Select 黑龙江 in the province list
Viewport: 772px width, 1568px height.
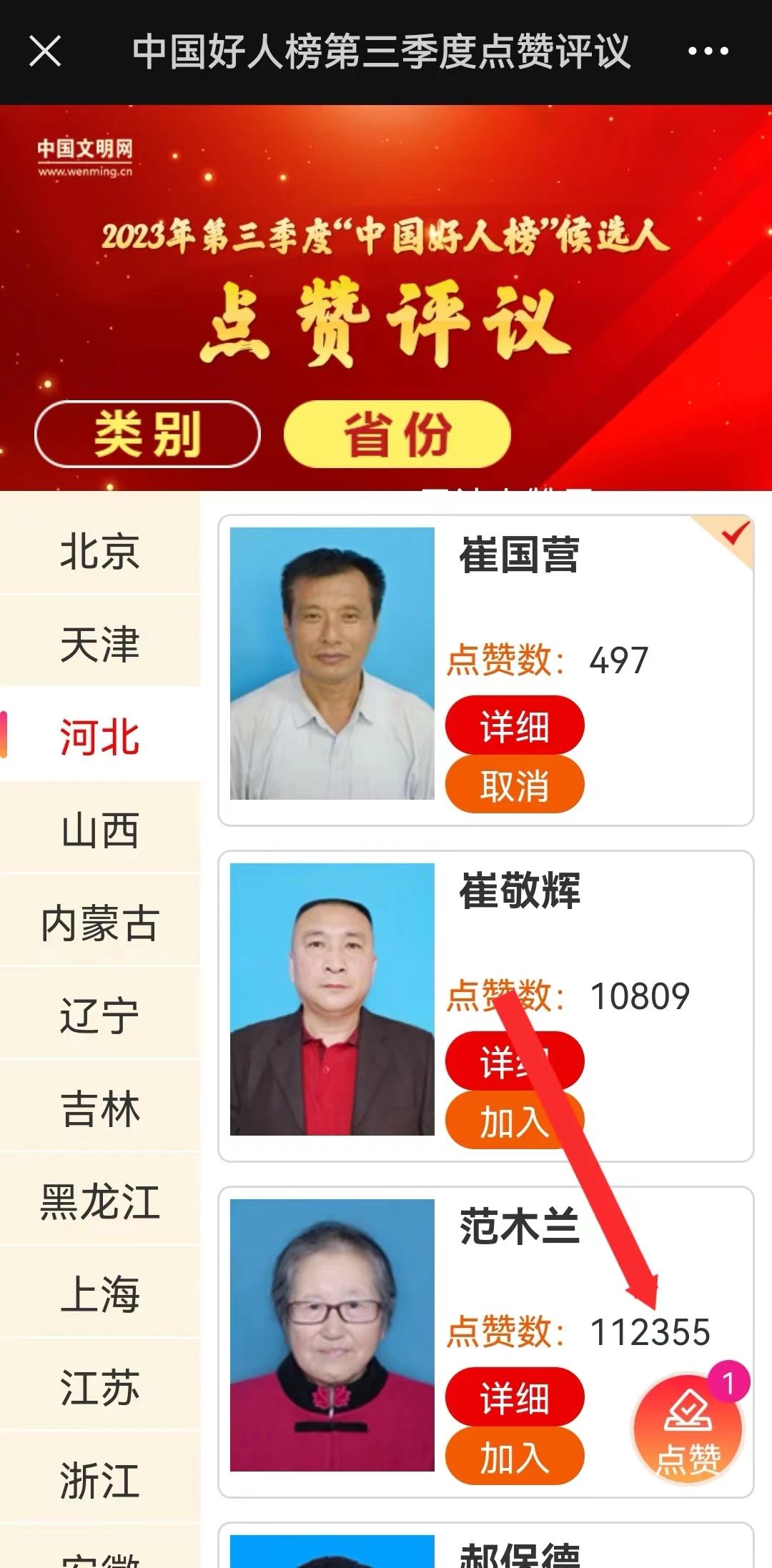100,1202
